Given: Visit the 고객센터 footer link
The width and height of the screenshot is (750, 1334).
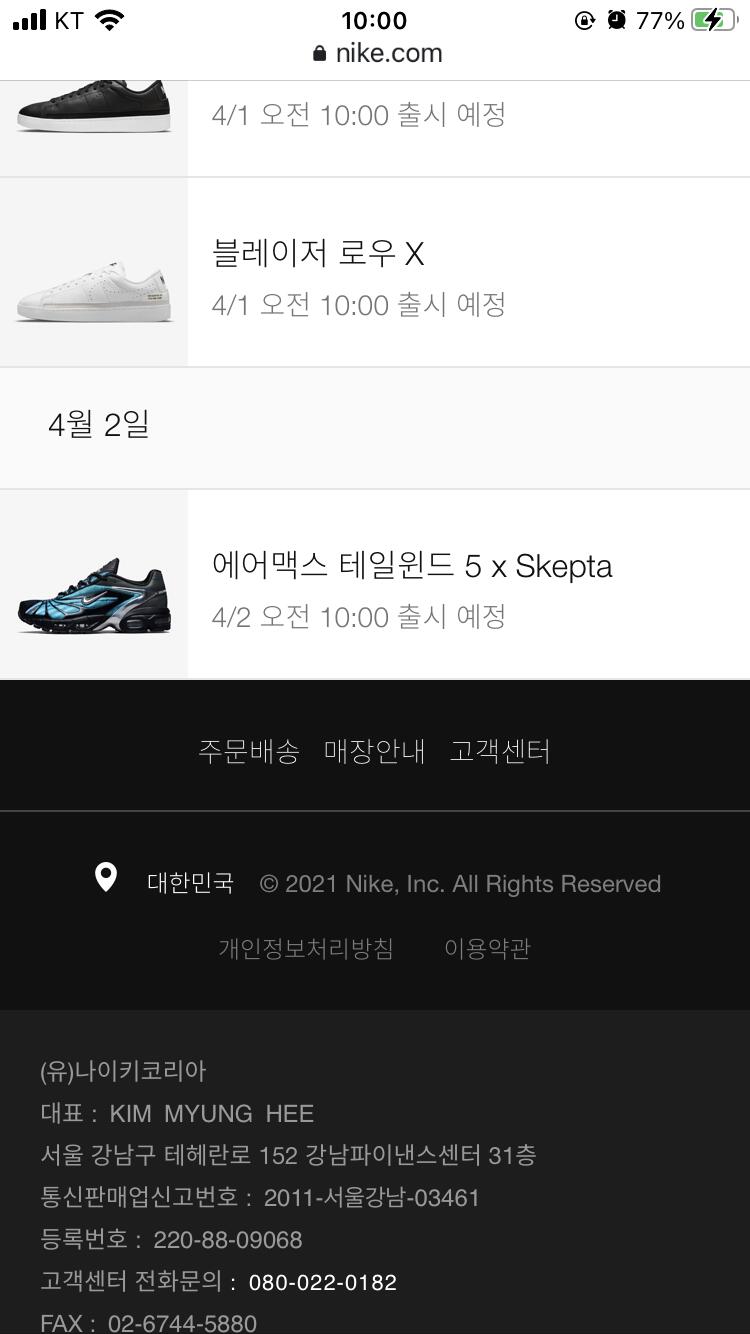Looking at the screenshot, I should 500,751.
